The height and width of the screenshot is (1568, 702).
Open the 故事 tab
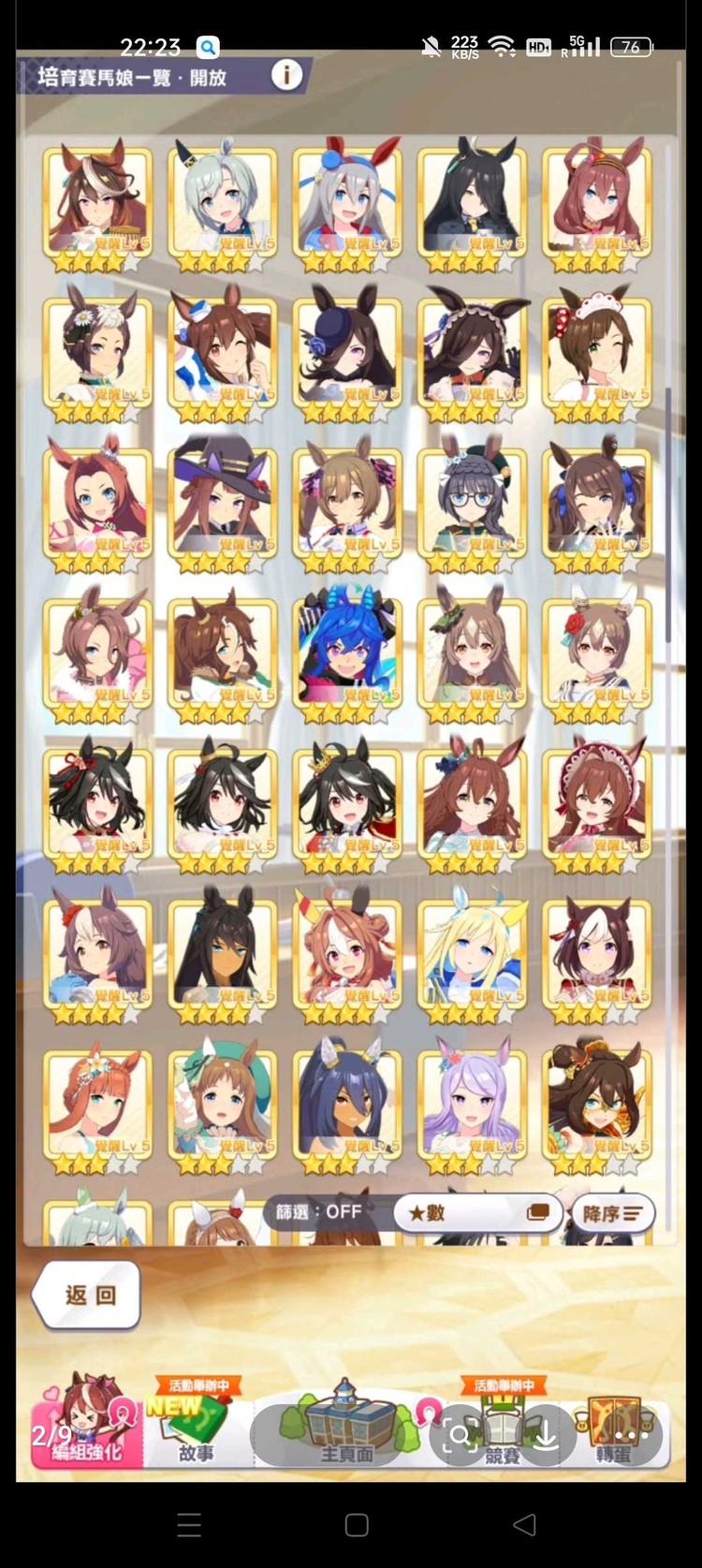point(197,1434)
